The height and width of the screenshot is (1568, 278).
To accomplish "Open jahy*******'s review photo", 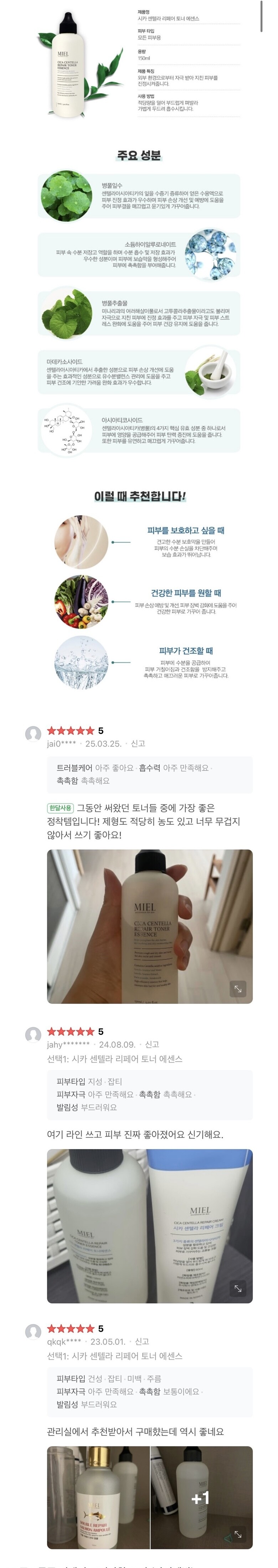I will pos(149,1225).
